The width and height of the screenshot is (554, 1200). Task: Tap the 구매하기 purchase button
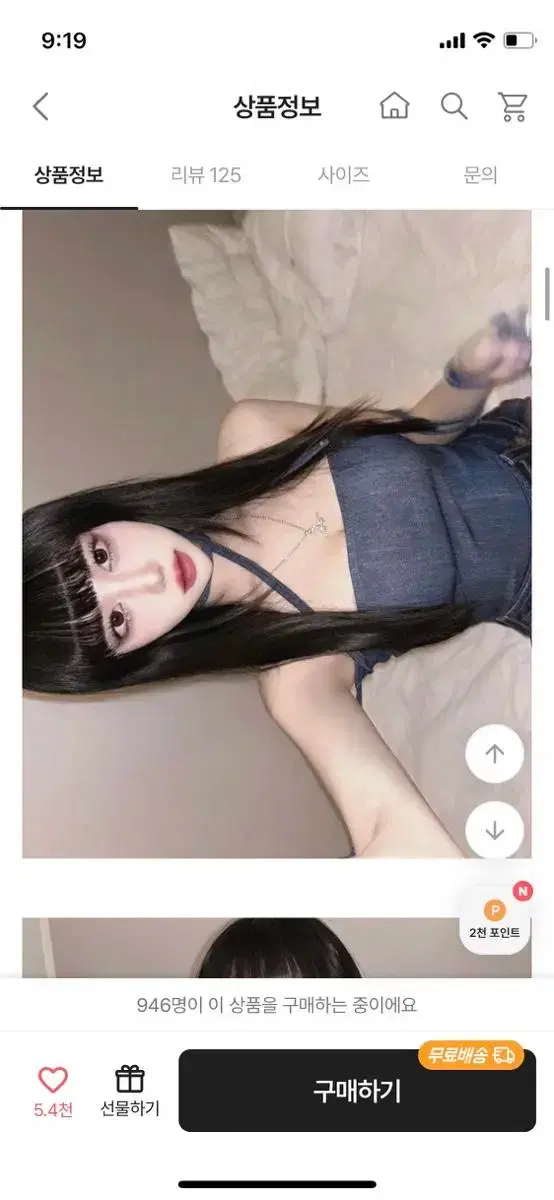(x=357, y=1090)
